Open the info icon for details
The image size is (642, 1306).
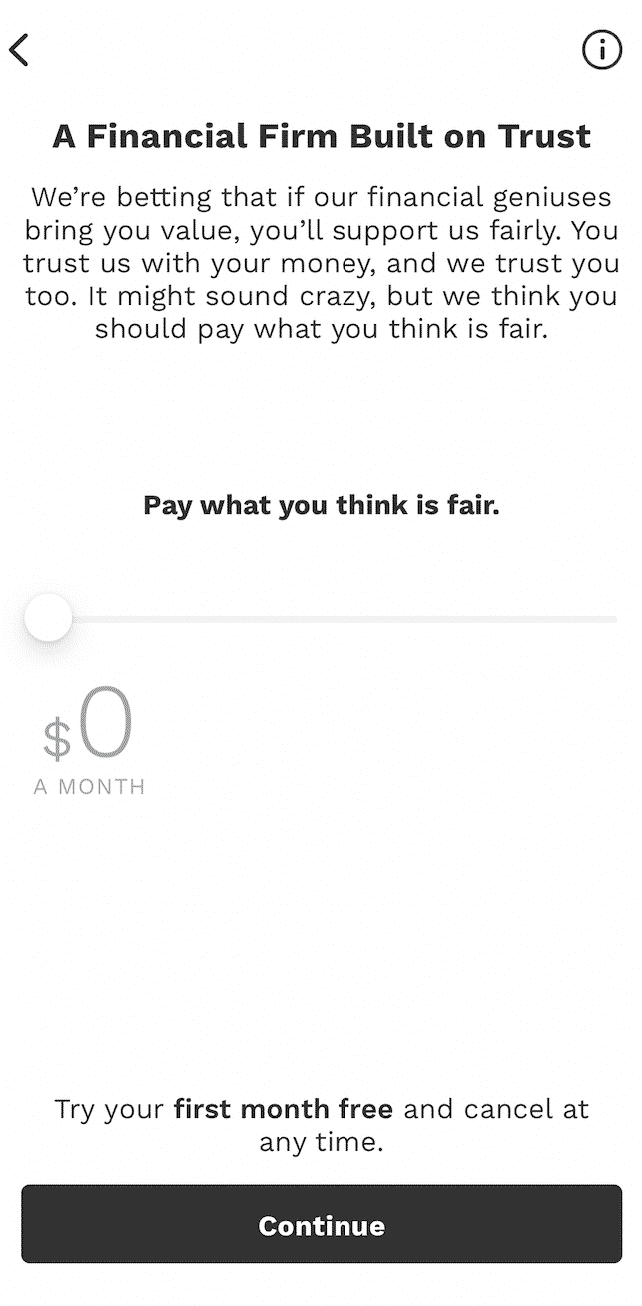click(x=601, y=49)
